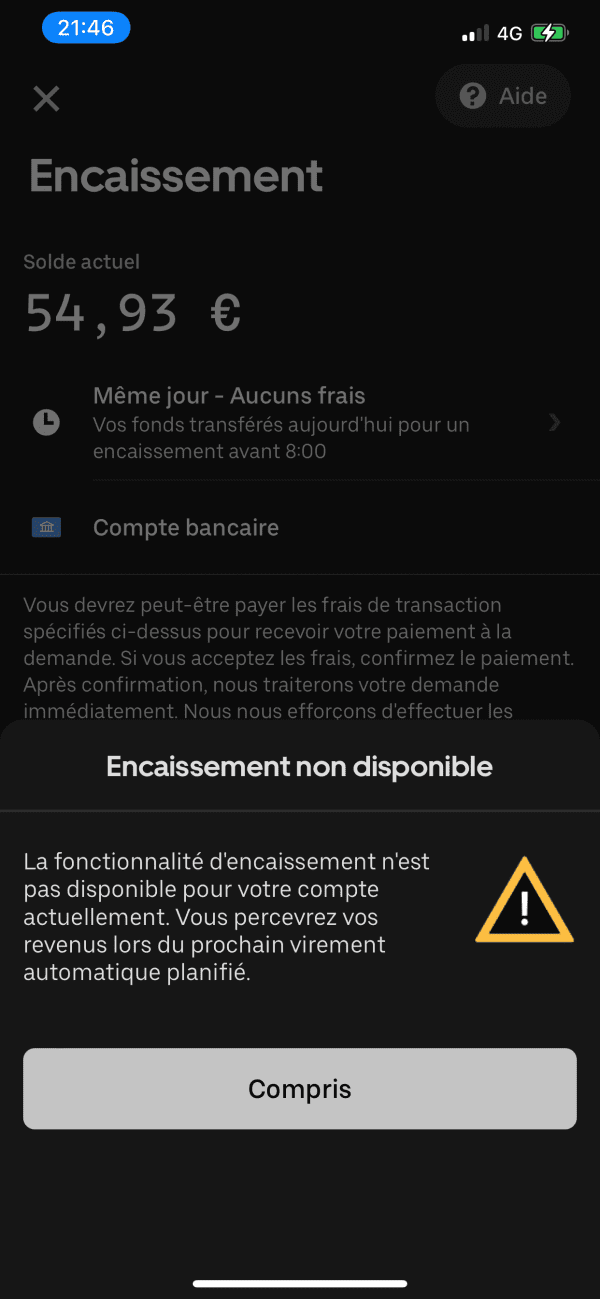Open the Même jour - Aucuns frais option
Viewport: 600px width, 1299px height.
[x=300, y=423]
